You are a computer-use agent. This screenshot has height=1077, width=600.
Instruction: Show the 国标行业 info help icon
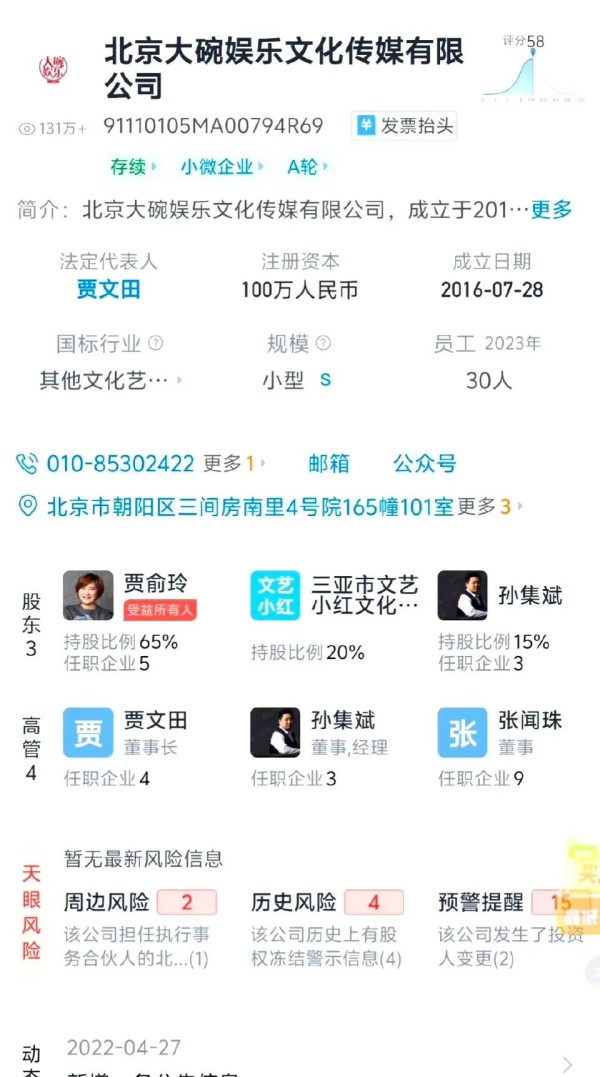tap(156, 343)
